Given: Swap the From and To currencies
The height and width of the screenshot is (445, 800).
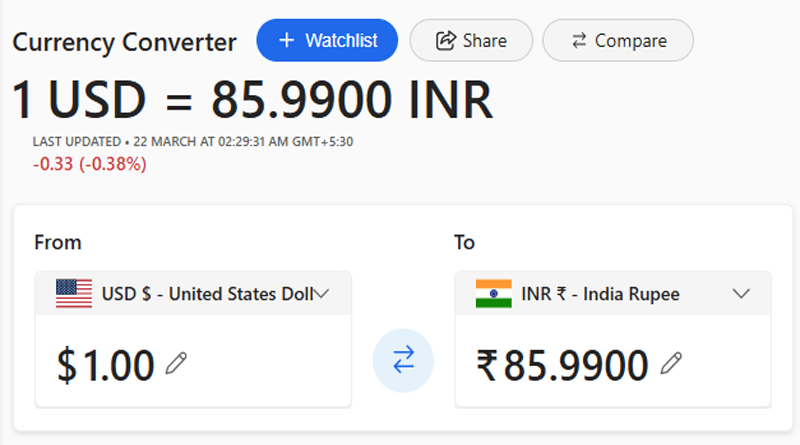Looking at the screenshot, I should tap(403, 360).
